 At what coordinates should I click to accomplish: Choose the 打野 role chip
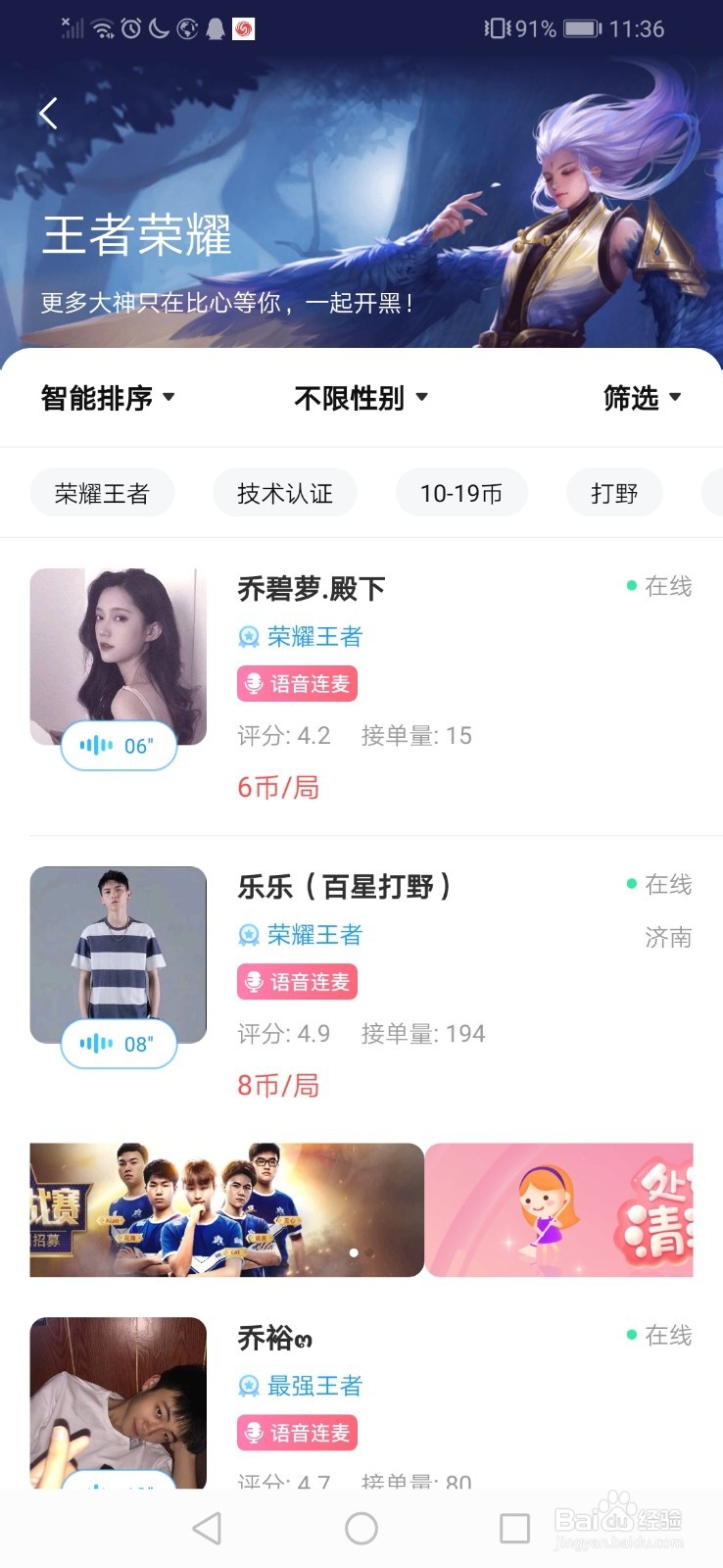(x=614, y=493)
